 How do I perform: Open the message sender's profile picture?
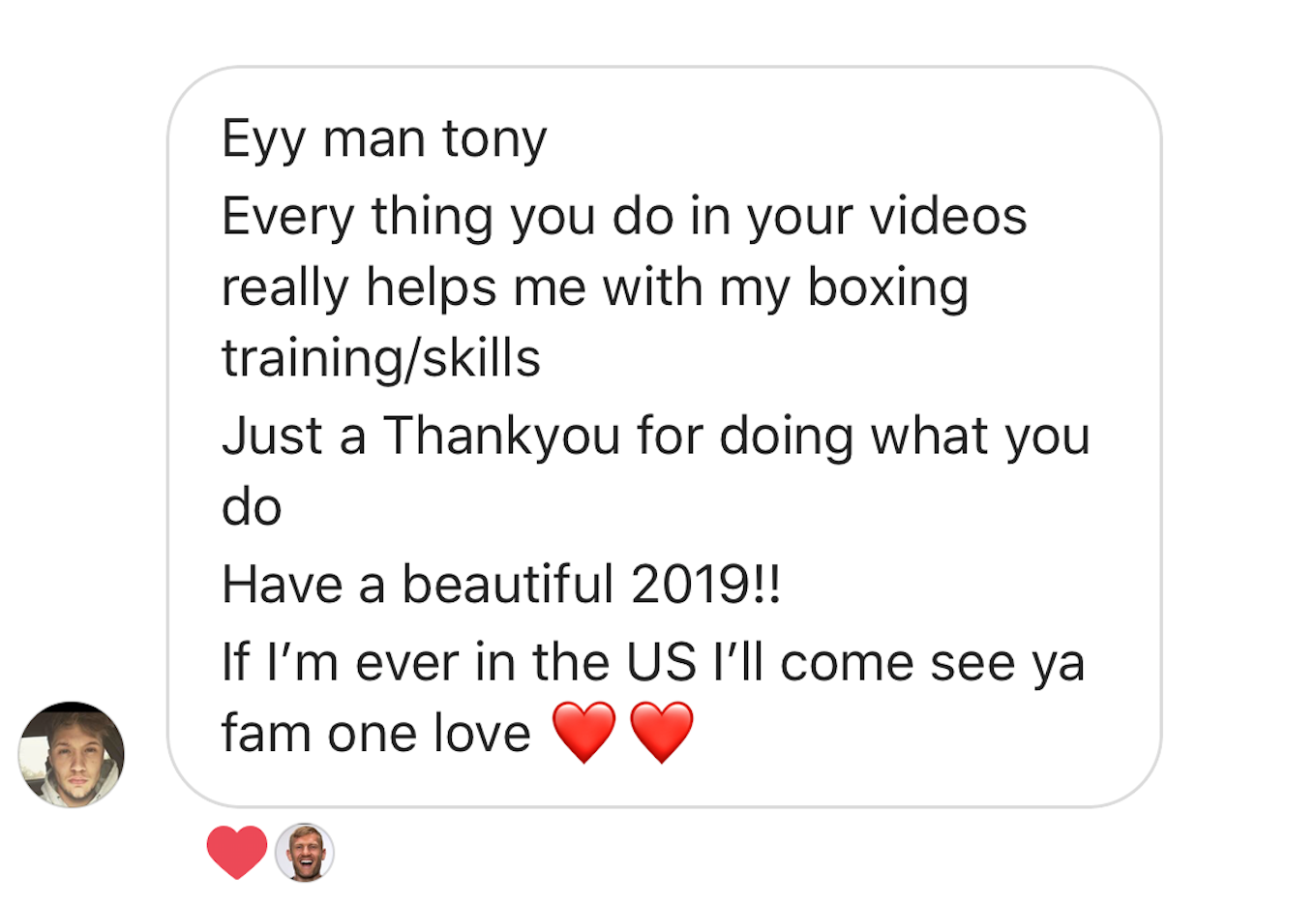point(72,754)
